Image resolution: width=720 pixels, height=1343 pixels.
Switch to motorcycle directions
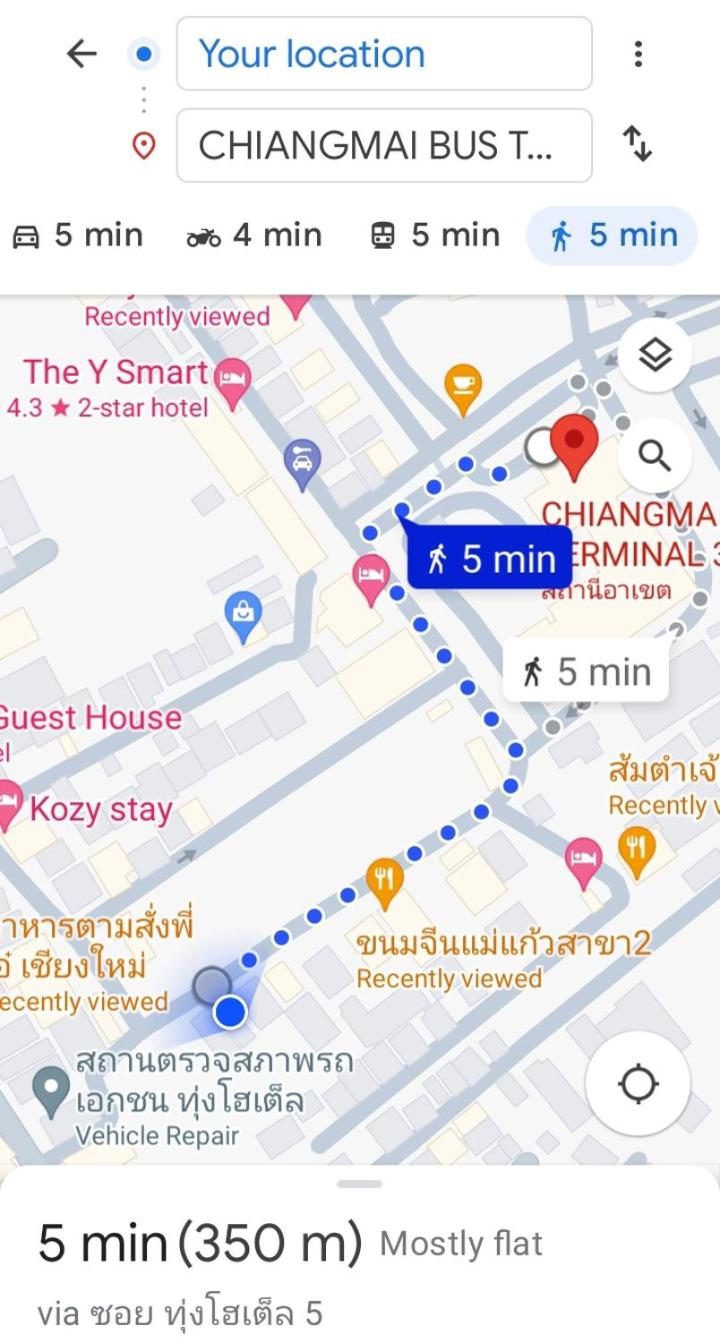pos(254,236)
